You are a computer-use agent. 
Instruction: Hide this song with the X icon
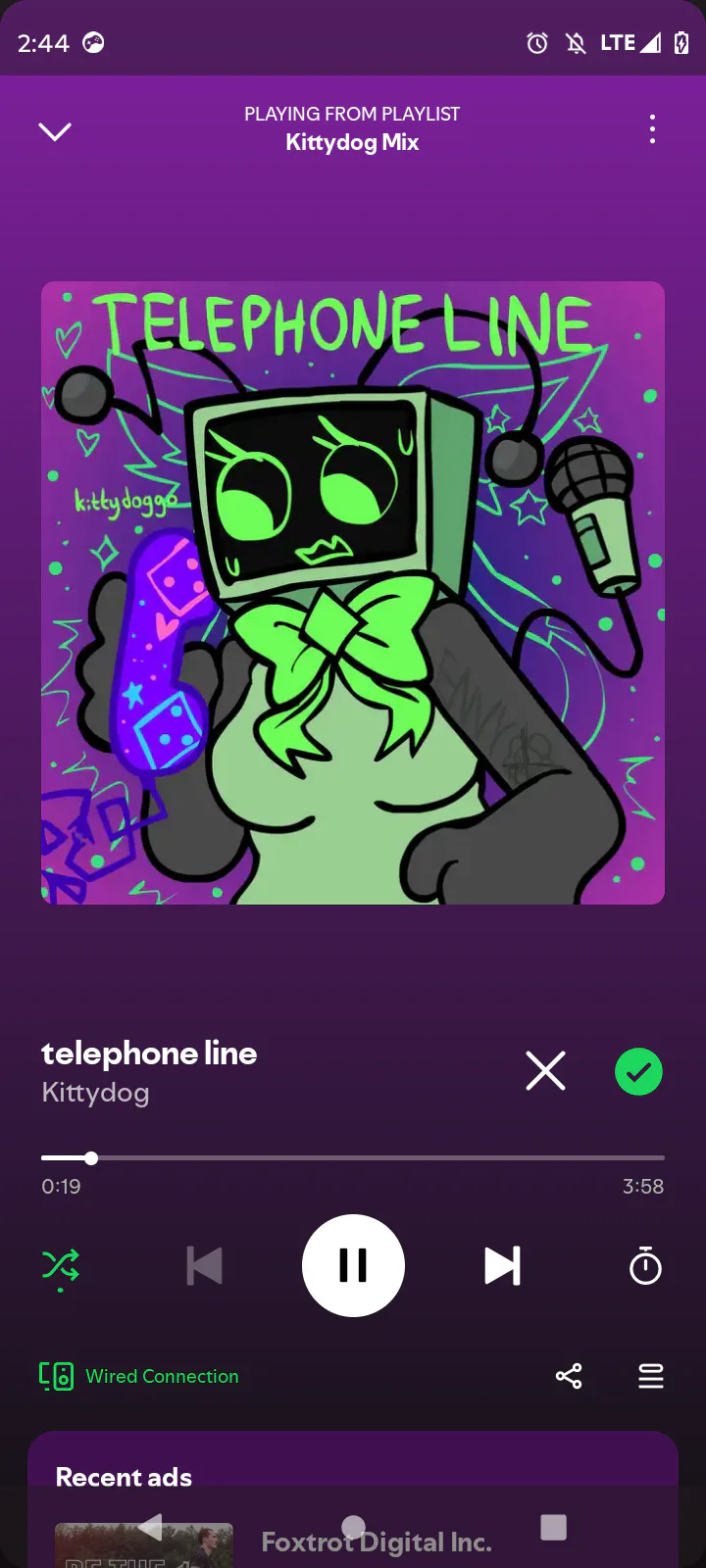(x=545, y=1070)
